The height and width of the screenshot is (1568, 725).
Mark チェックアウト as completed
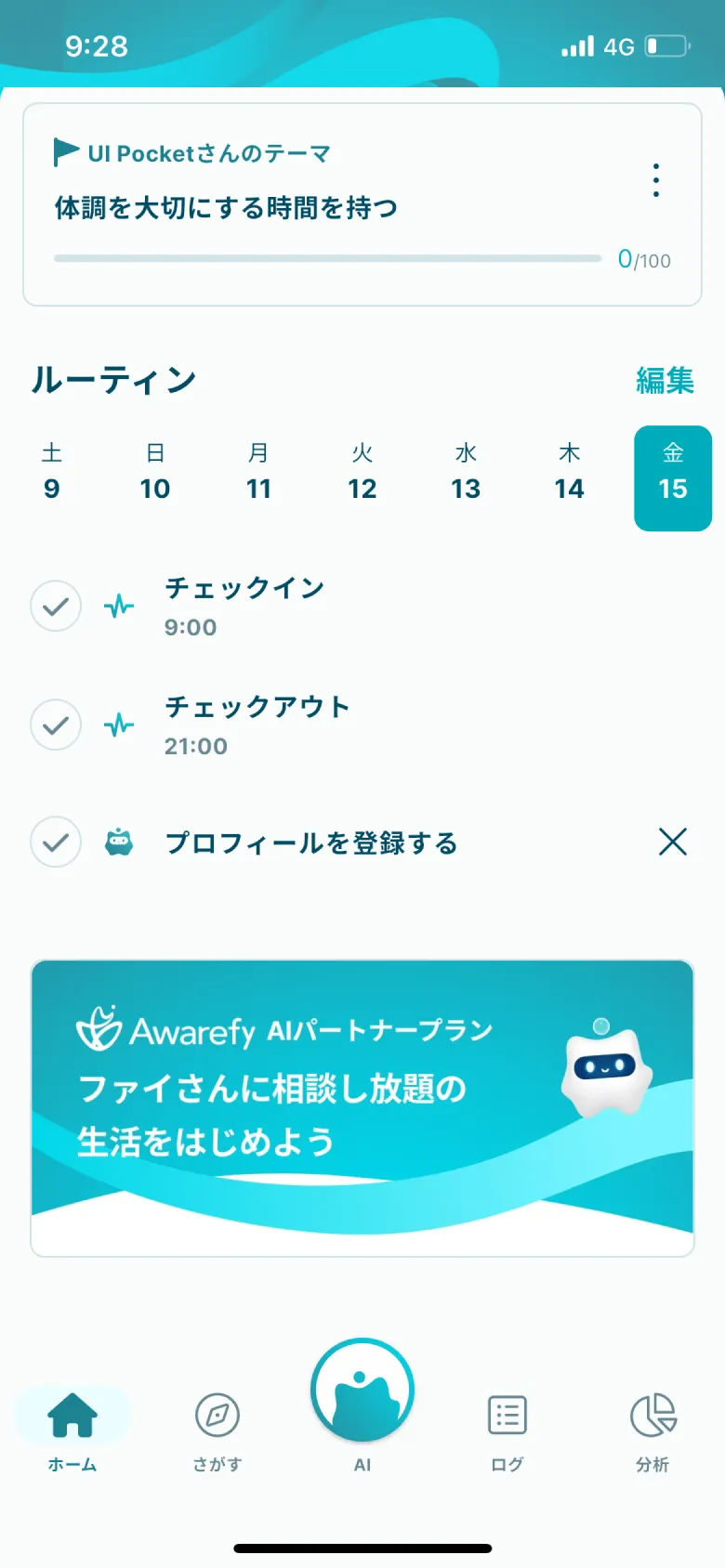56,725
